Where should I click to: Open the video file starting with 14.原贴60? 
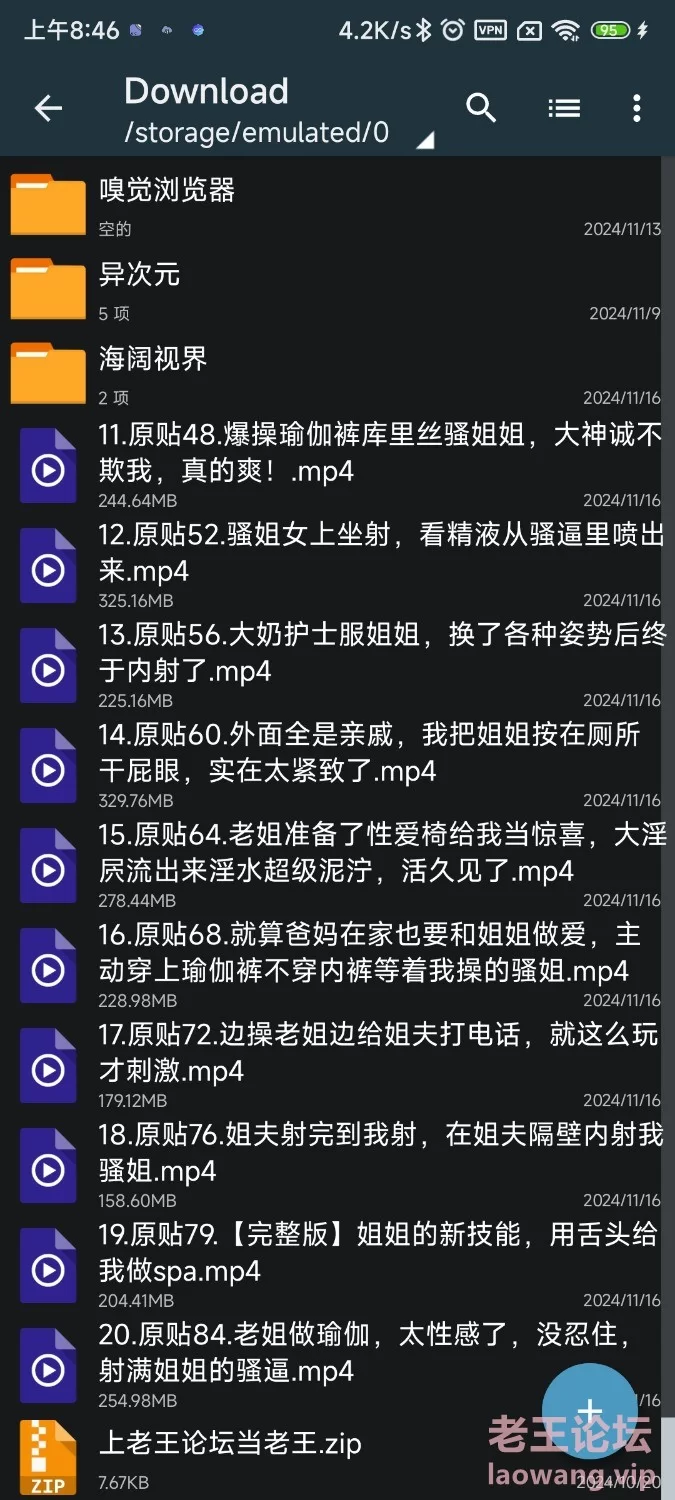point(337,764)
